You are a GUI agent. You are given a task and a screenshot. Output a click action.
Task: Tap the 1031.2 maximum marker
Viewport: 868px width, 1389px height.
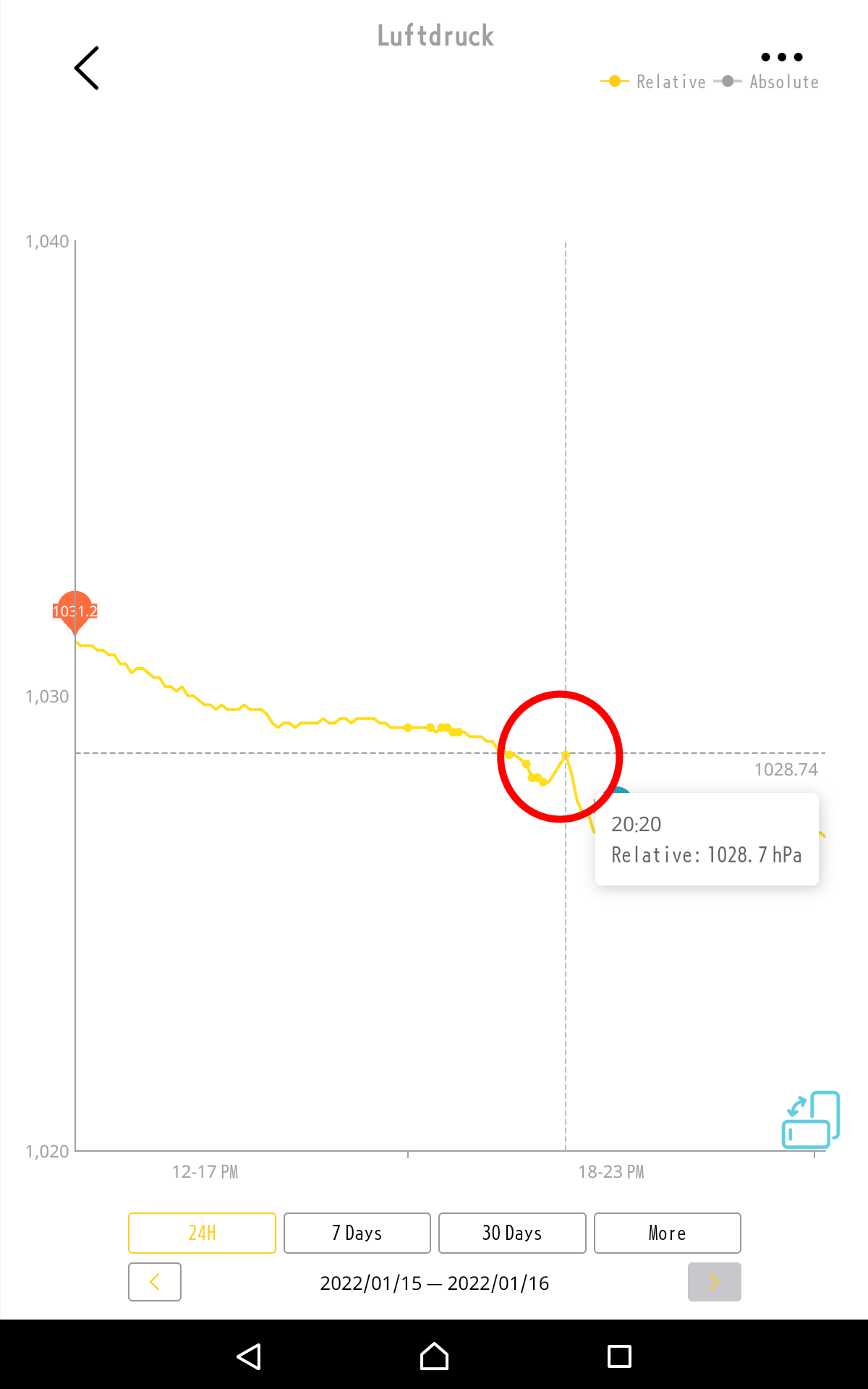75,611
